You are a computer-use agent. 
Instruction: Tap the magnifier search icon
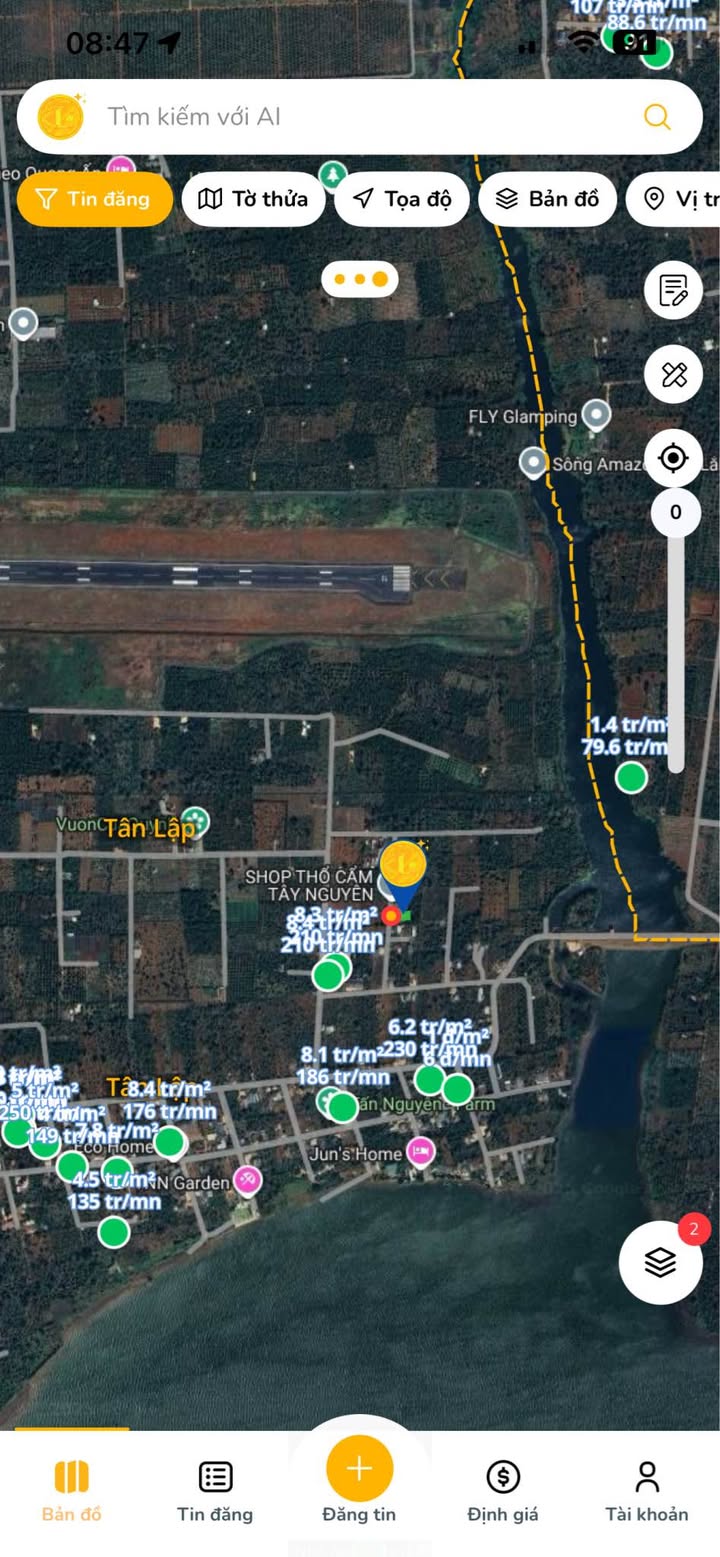(657, 117)
